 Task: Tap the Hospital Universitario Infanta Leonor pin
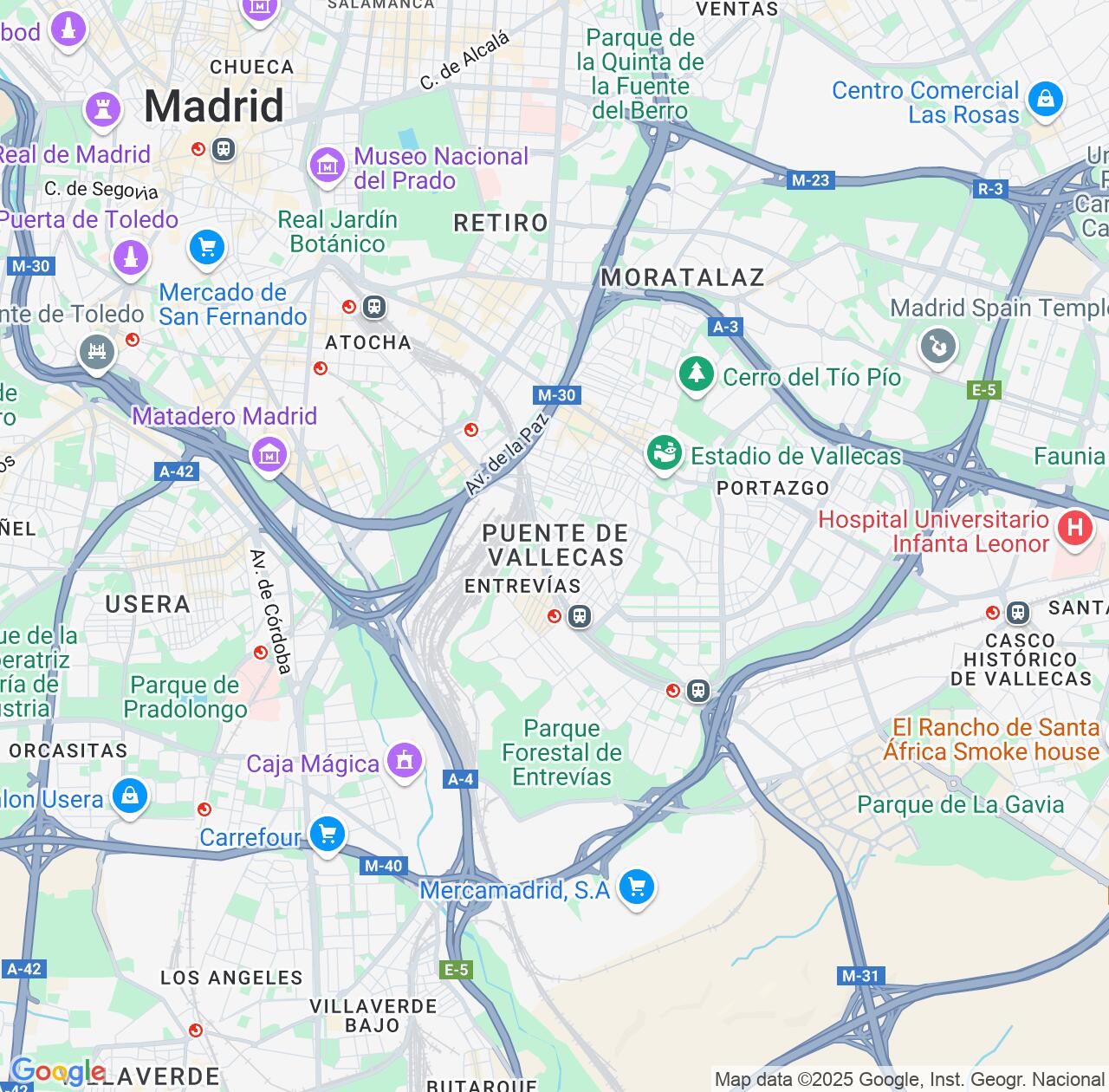1075,527
